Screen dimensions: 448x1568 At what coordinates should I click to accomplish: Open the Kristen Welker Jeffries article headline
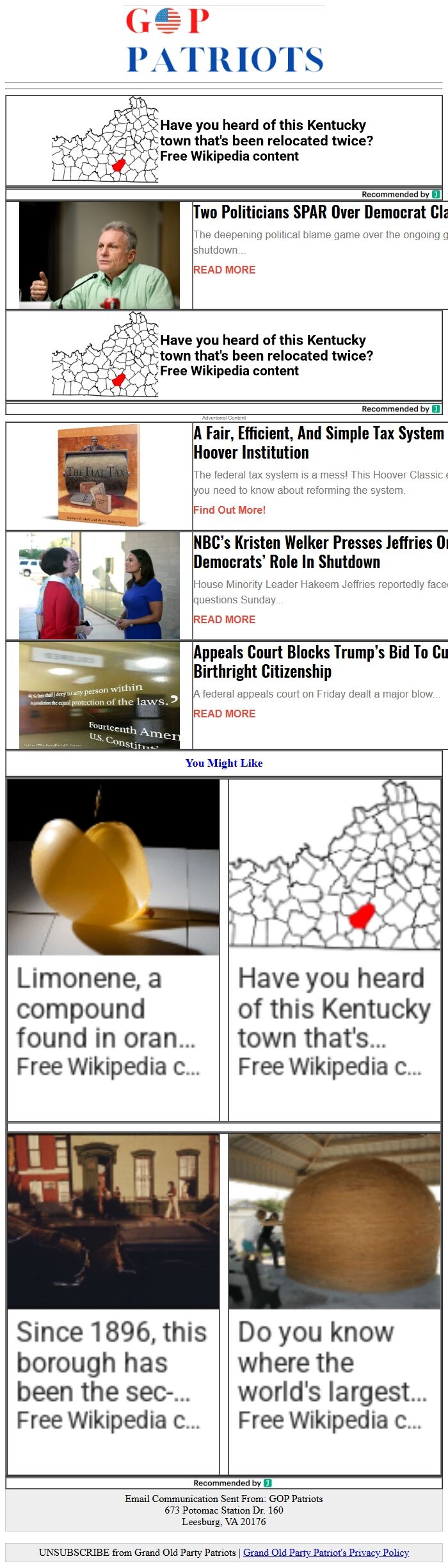point(319,552)
